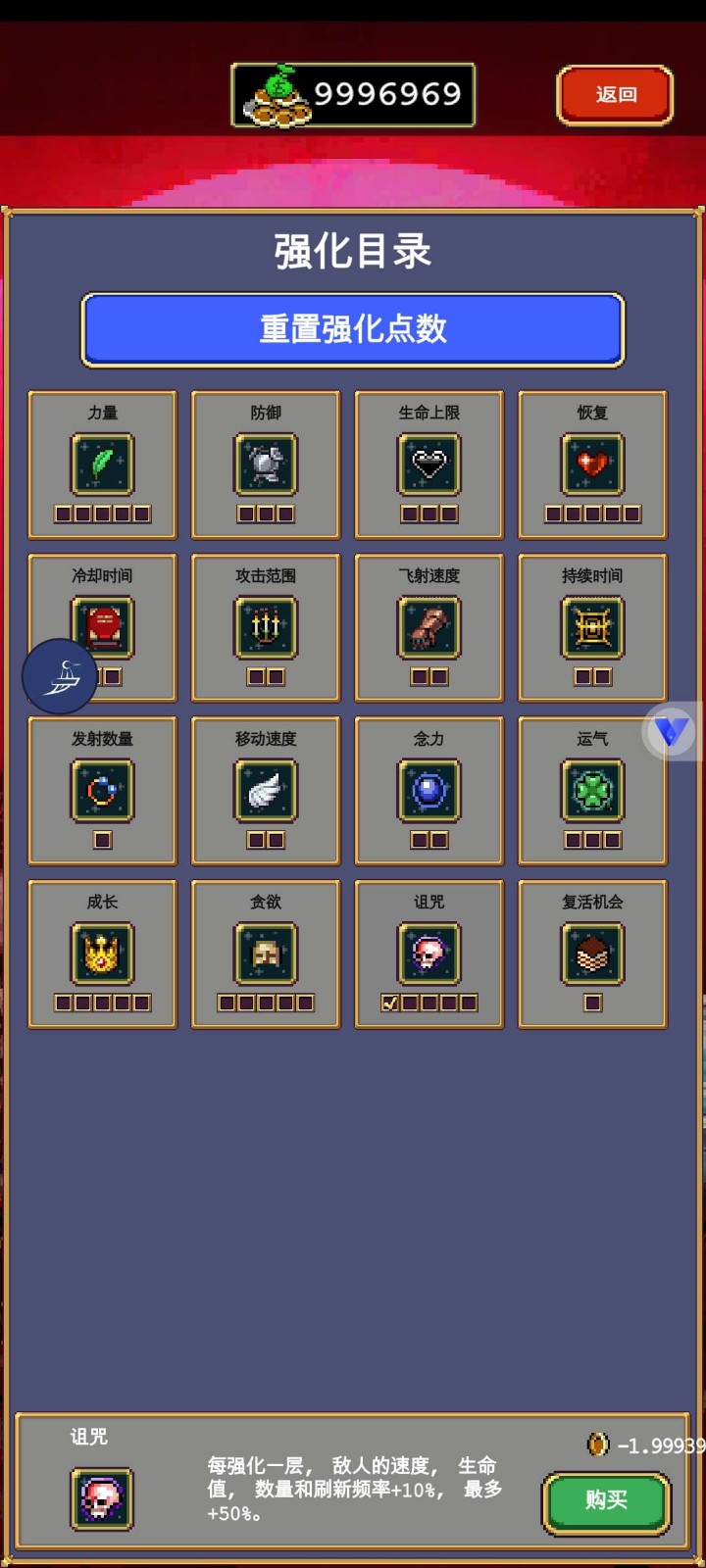
Task: Select the 诅咒 skull upgrade card
Action: pyautogui.click(x=429, y=954)
